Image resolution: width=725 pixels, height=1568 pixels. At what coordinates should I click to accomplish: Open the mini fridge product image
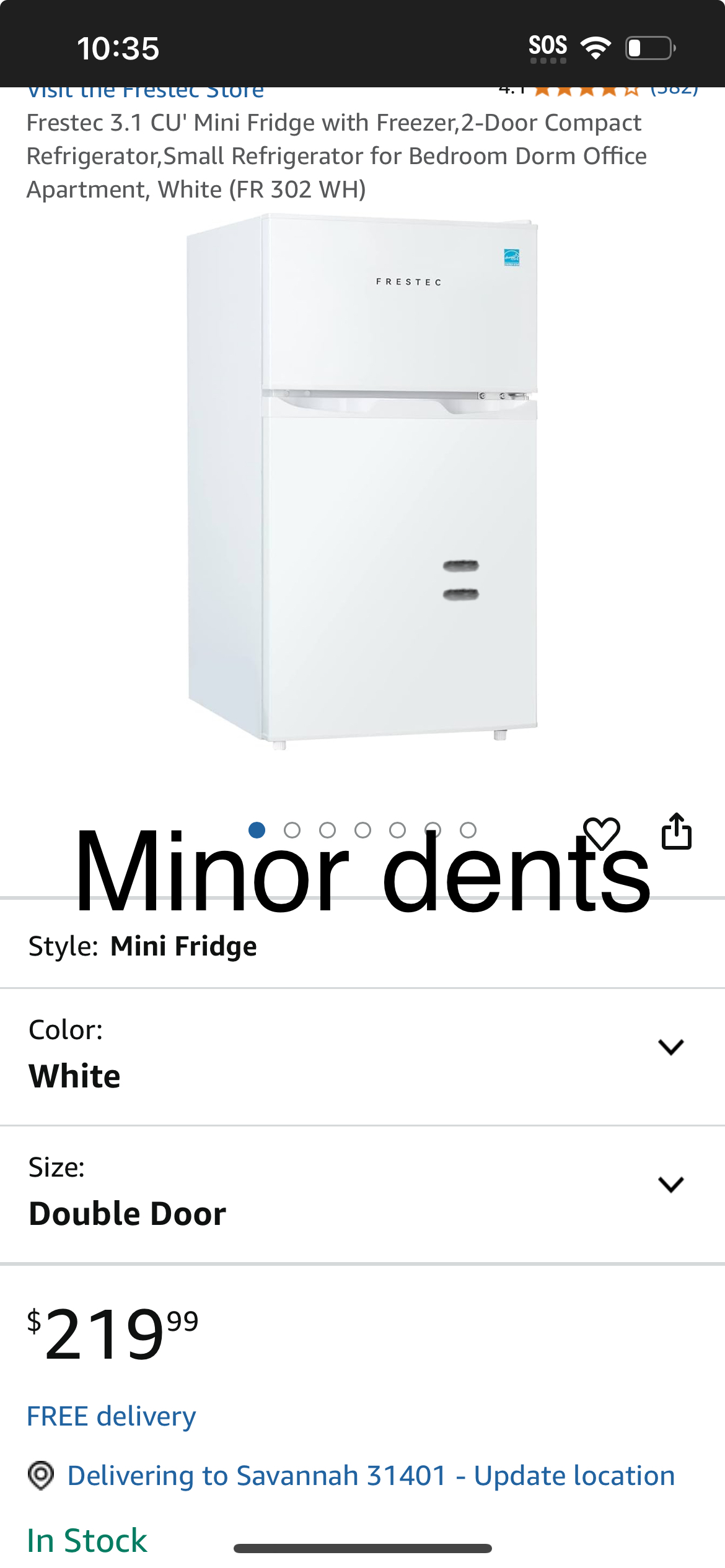pyautogui.click(x=362, y=481)
